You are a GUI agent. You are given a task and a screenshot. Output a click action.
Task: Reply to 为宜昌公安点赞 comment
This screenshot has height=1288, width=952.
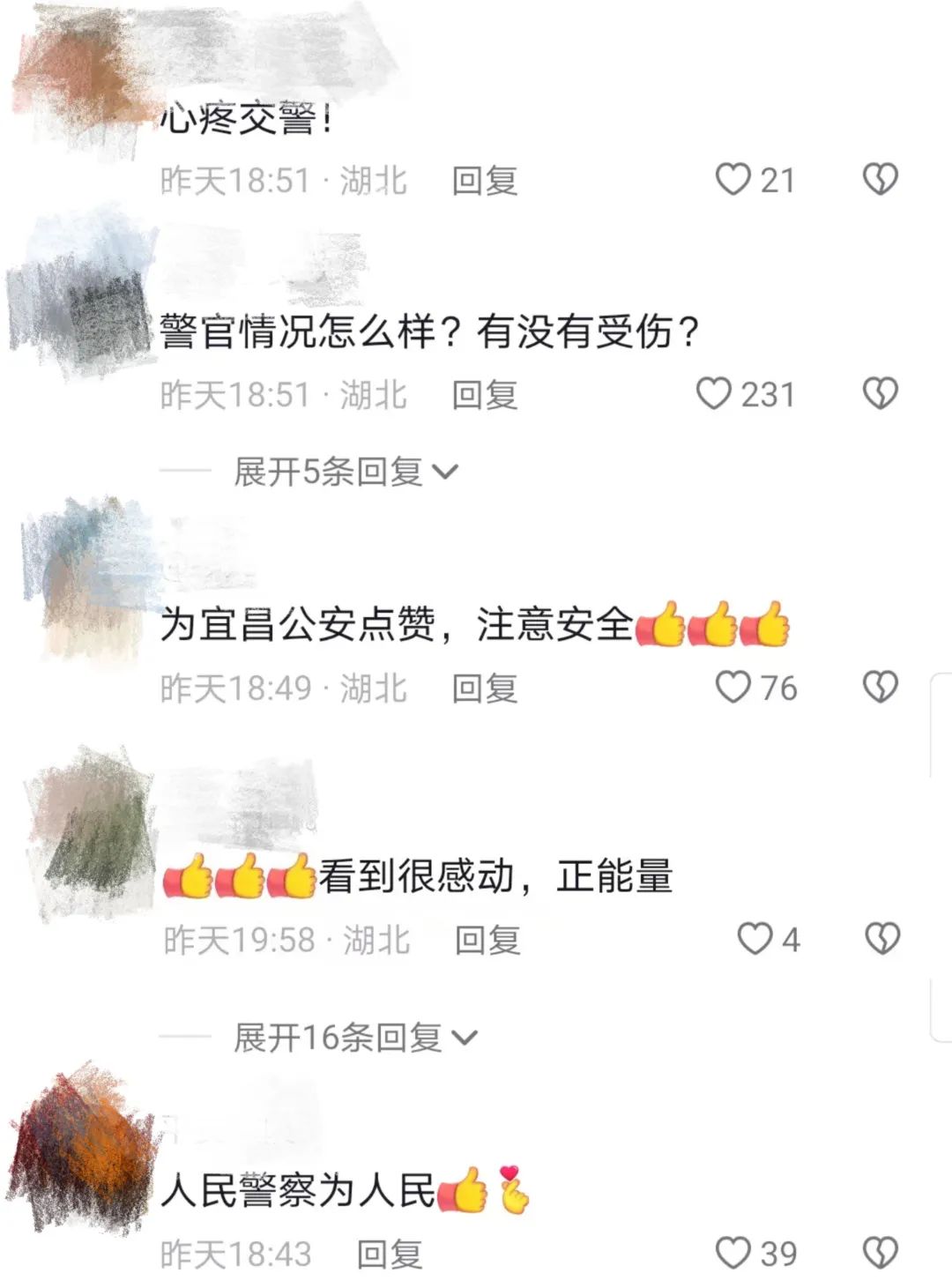(x=484, y=689)
